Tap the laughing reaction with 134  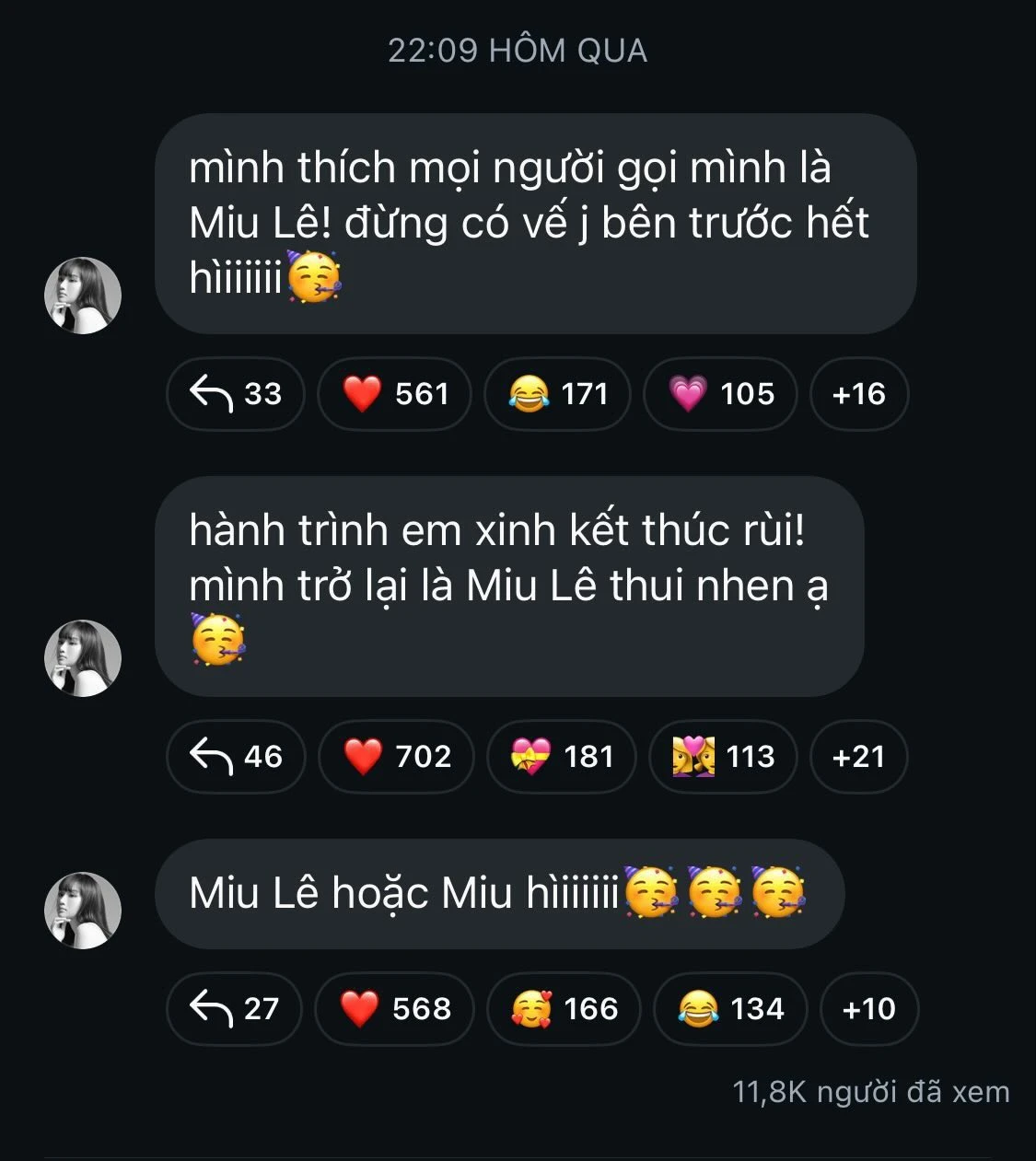[x=730, y=1009]
